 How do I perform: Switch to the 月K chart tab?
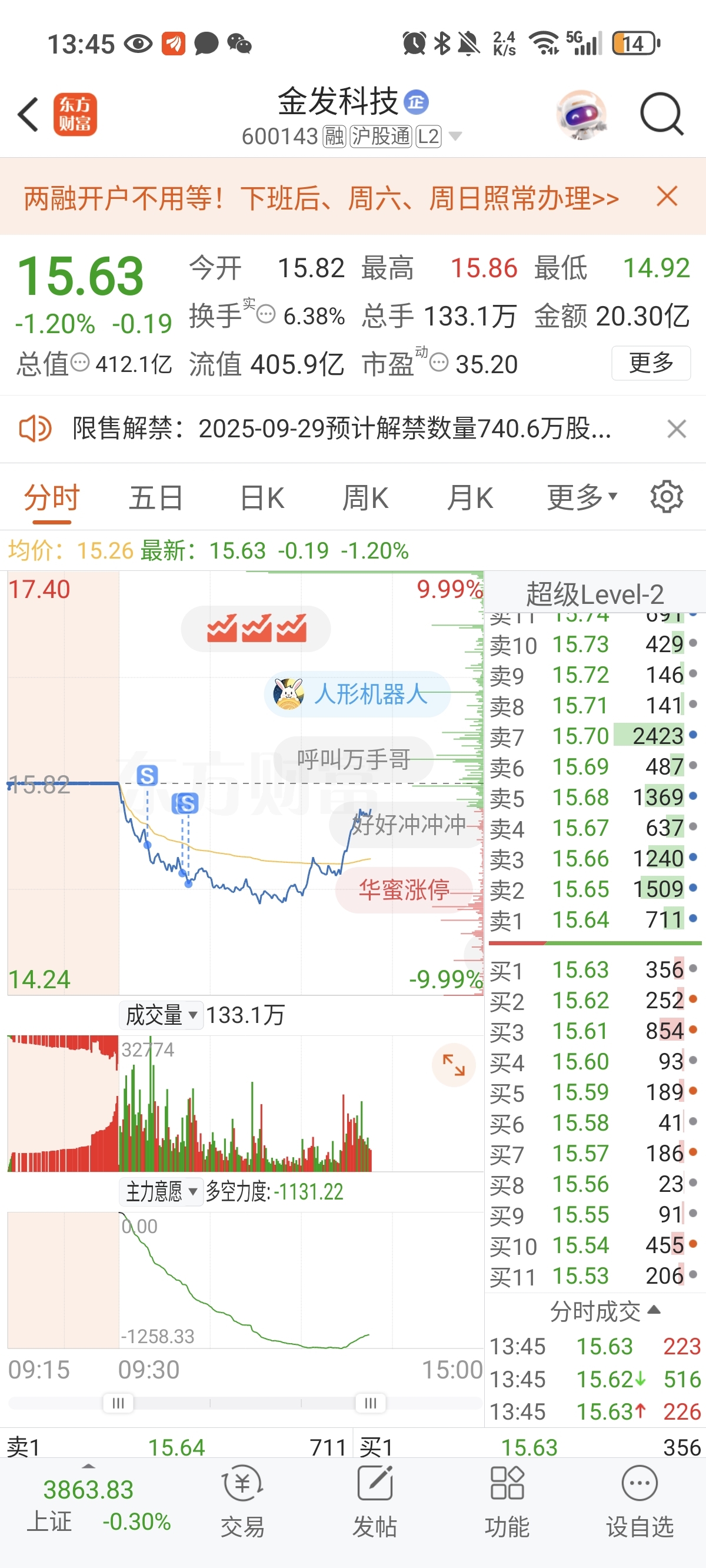(x=469, y=498)
